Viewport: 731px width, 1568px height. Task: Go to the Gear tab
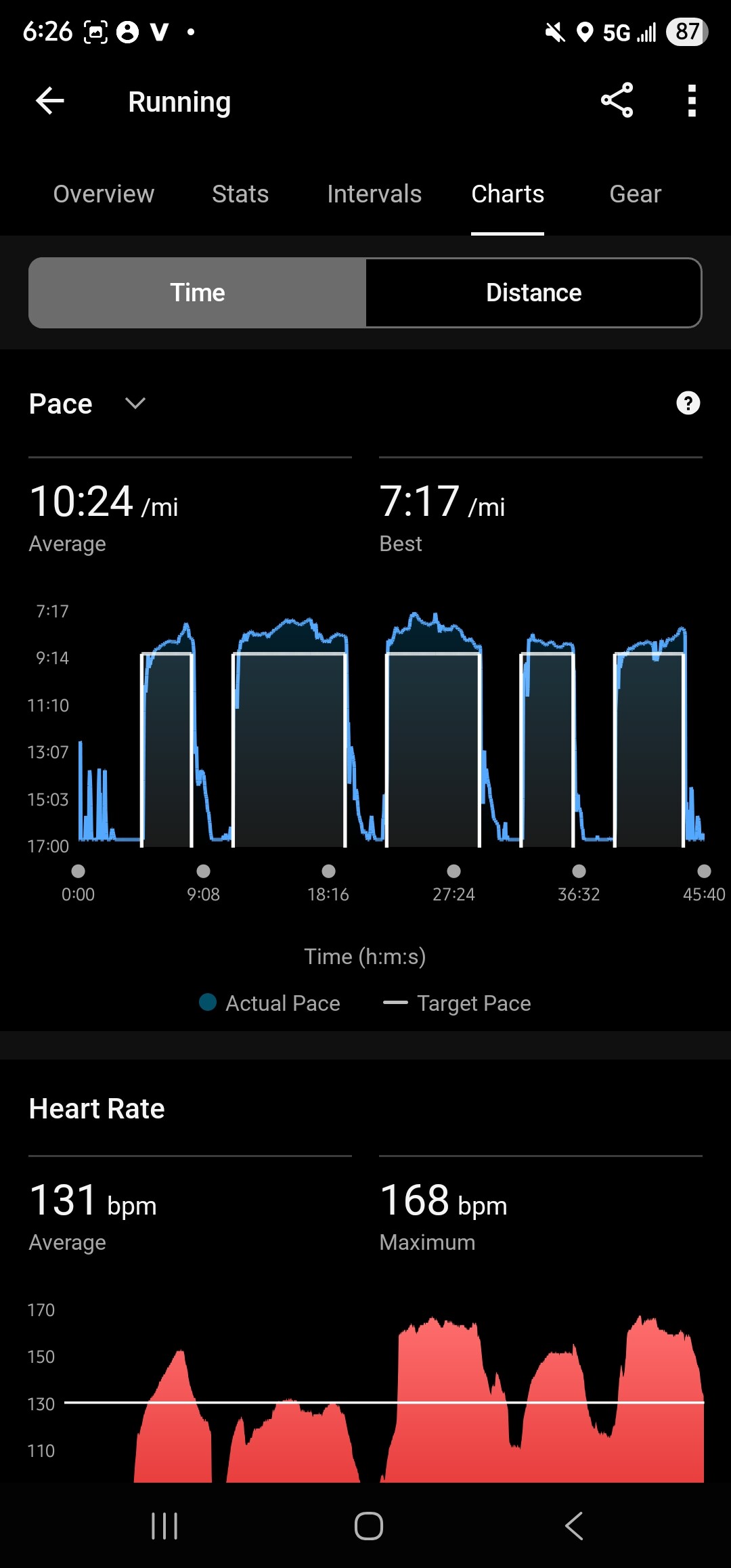(x=635, y=194)
